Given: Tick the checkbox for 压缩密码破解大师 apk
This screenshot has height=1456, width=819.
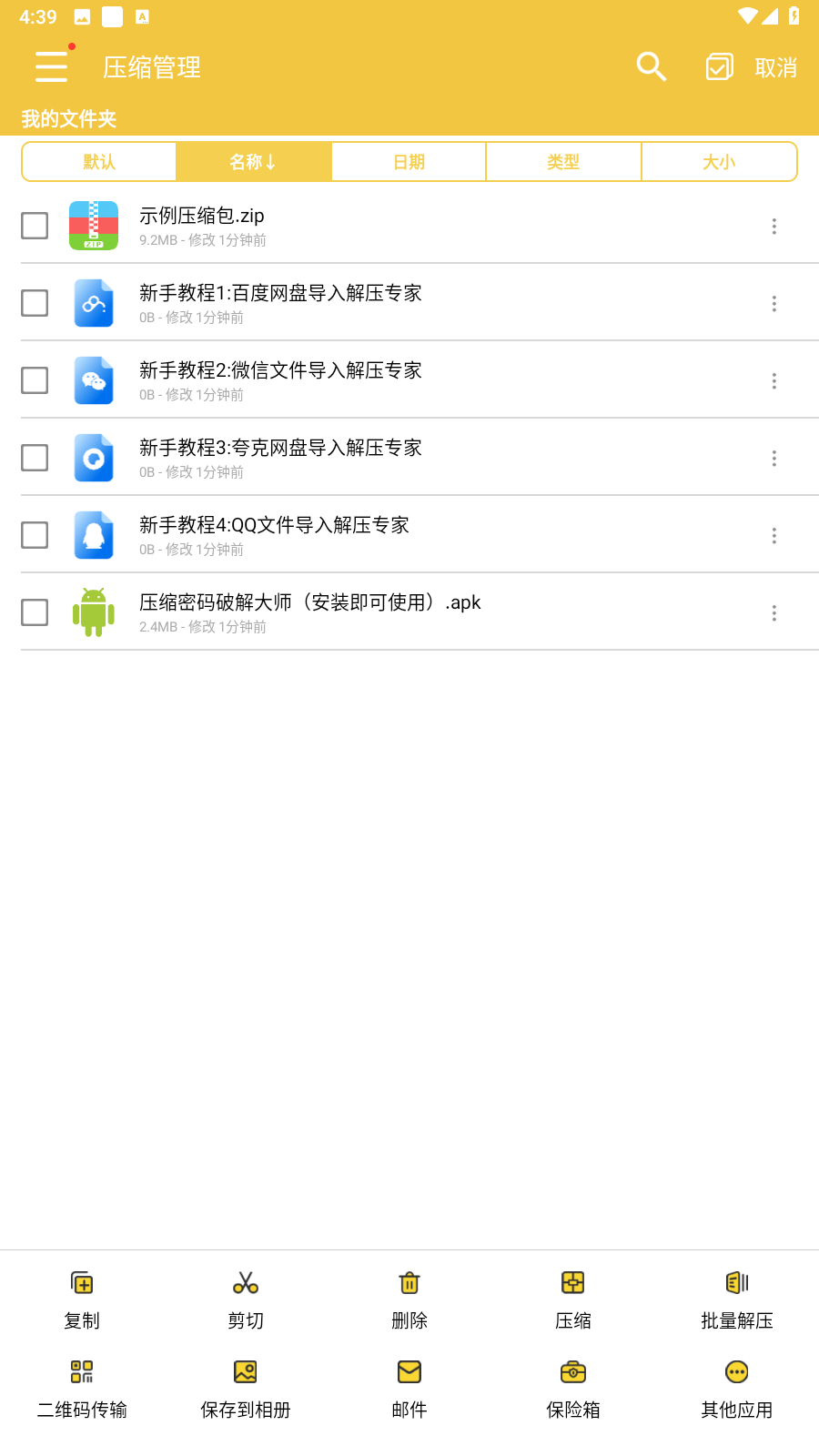Looking at the screenshot, I should pos(35,612).
